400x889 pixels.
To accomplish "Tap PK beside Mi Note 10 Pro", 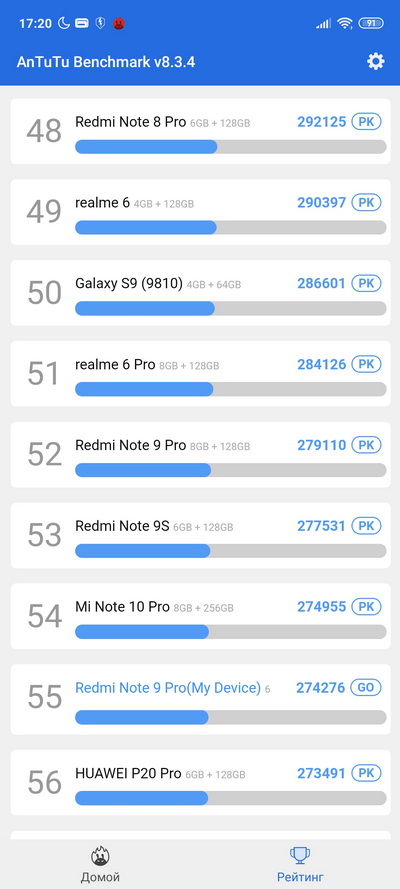I will (x=366, y=607).
